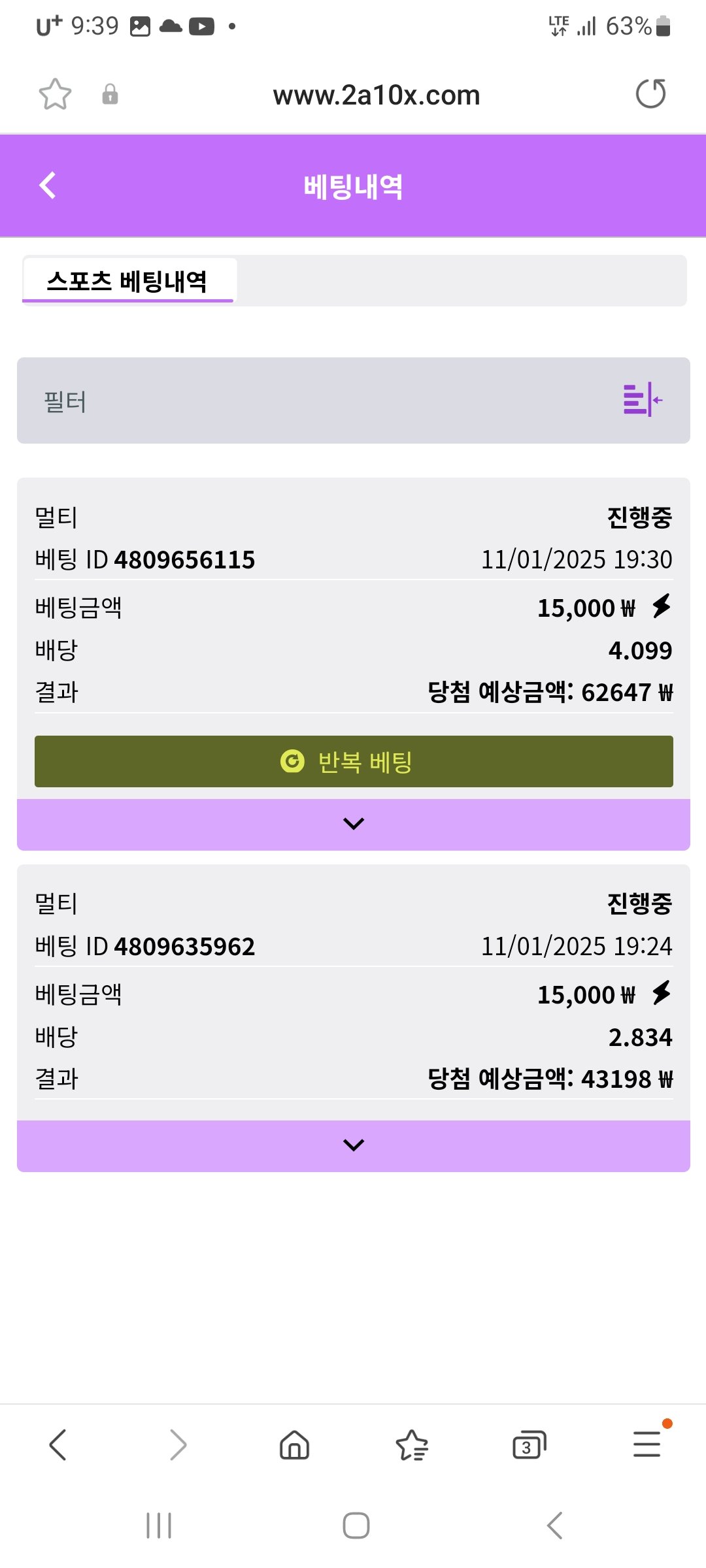
Task: Show the 3 open browser tabs
Action: [x=529, y=1445]
